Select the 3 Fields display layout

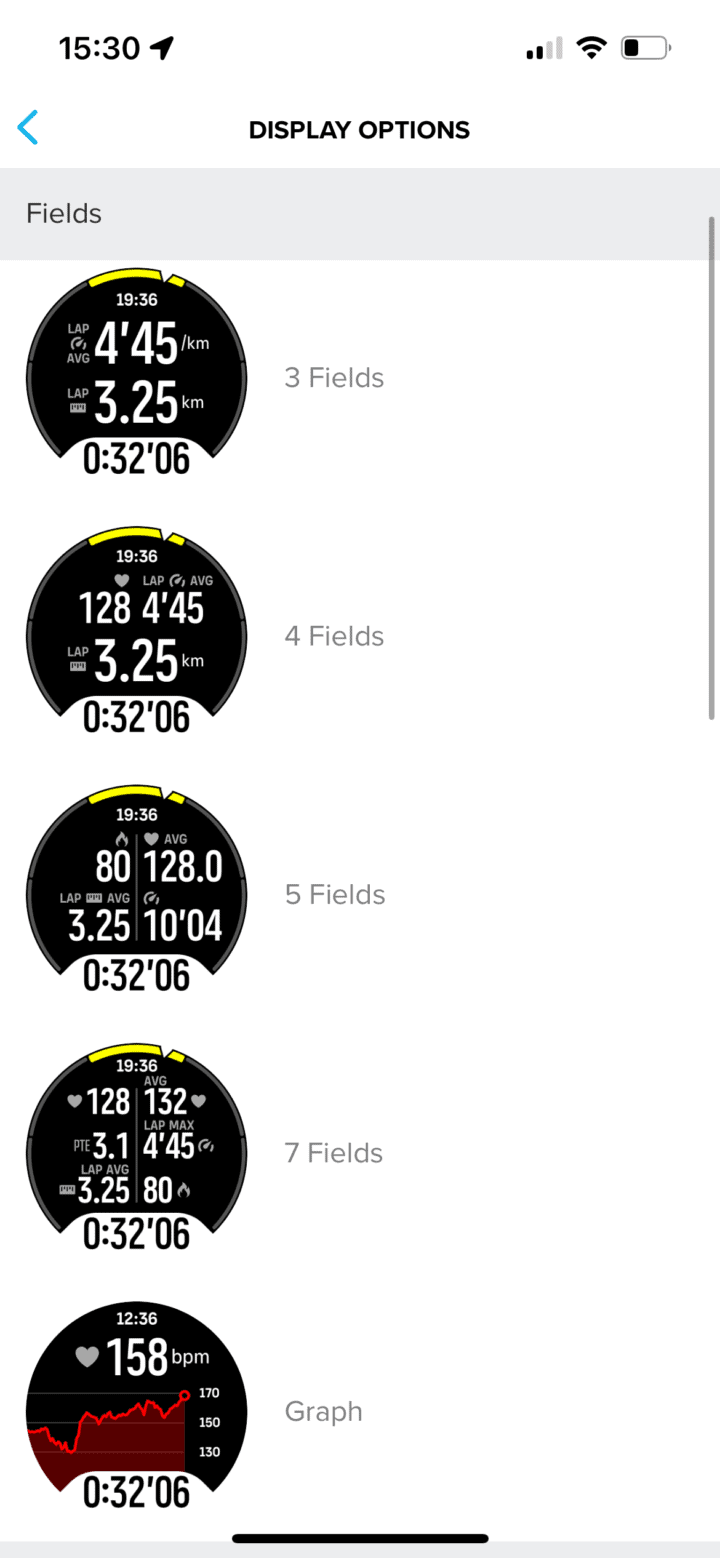pos(334,378)
